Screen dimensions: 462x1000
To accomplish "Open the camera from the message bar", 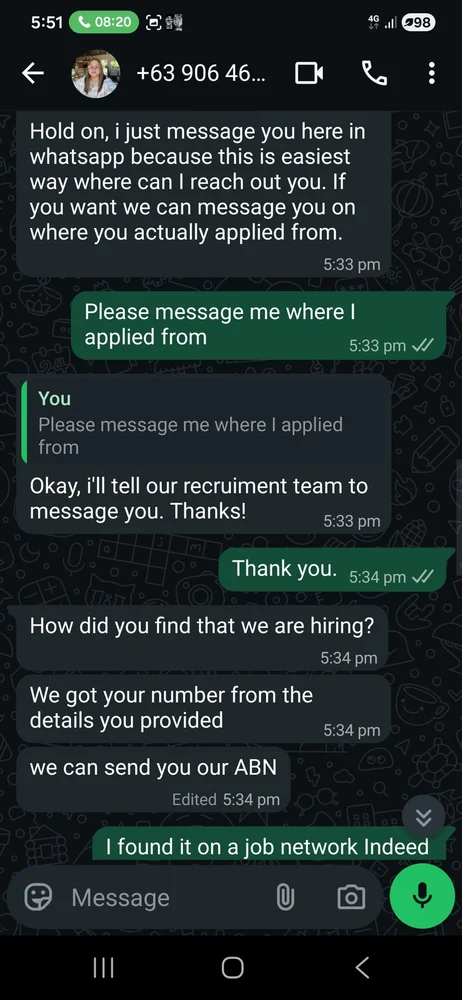I will [x=351, y=898].
